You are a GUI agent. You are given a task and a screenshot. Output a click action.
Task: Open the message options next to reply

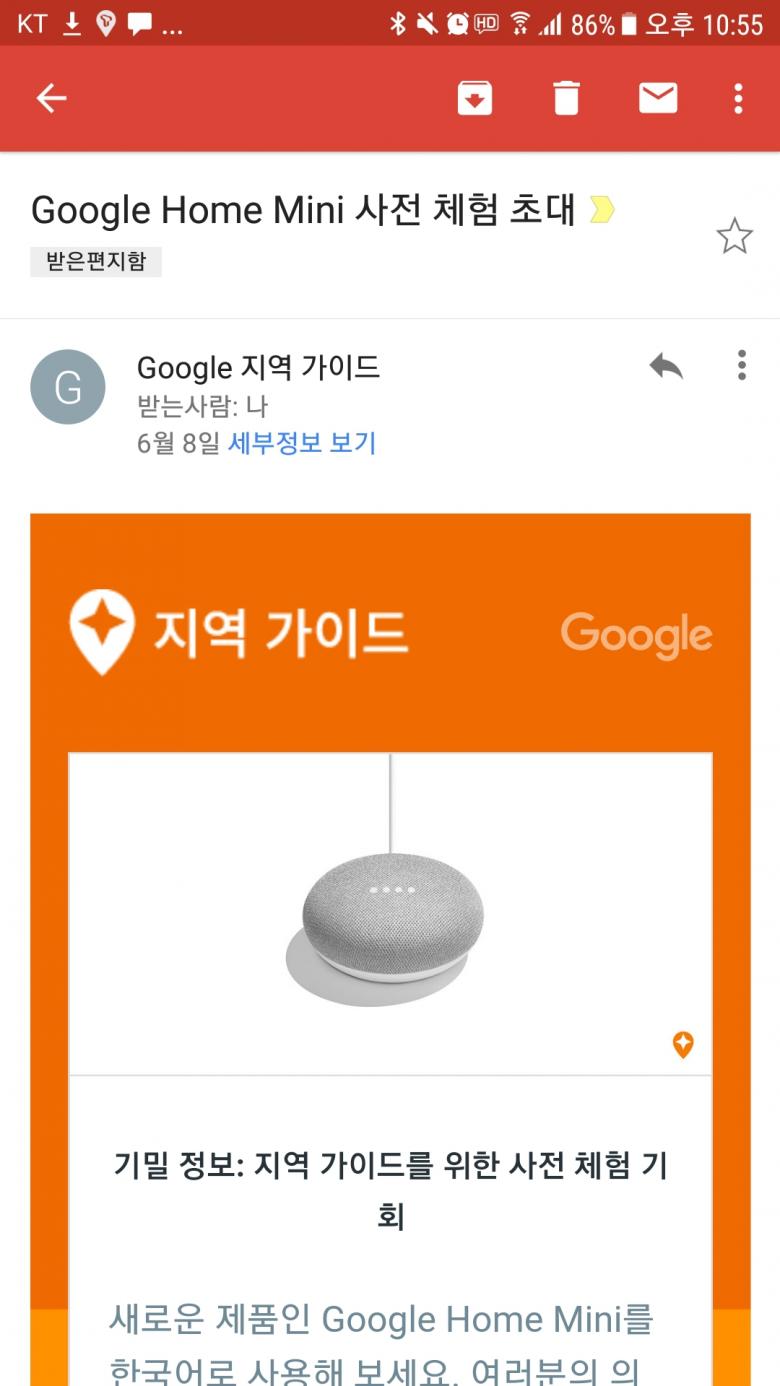[x=741, y=366]
